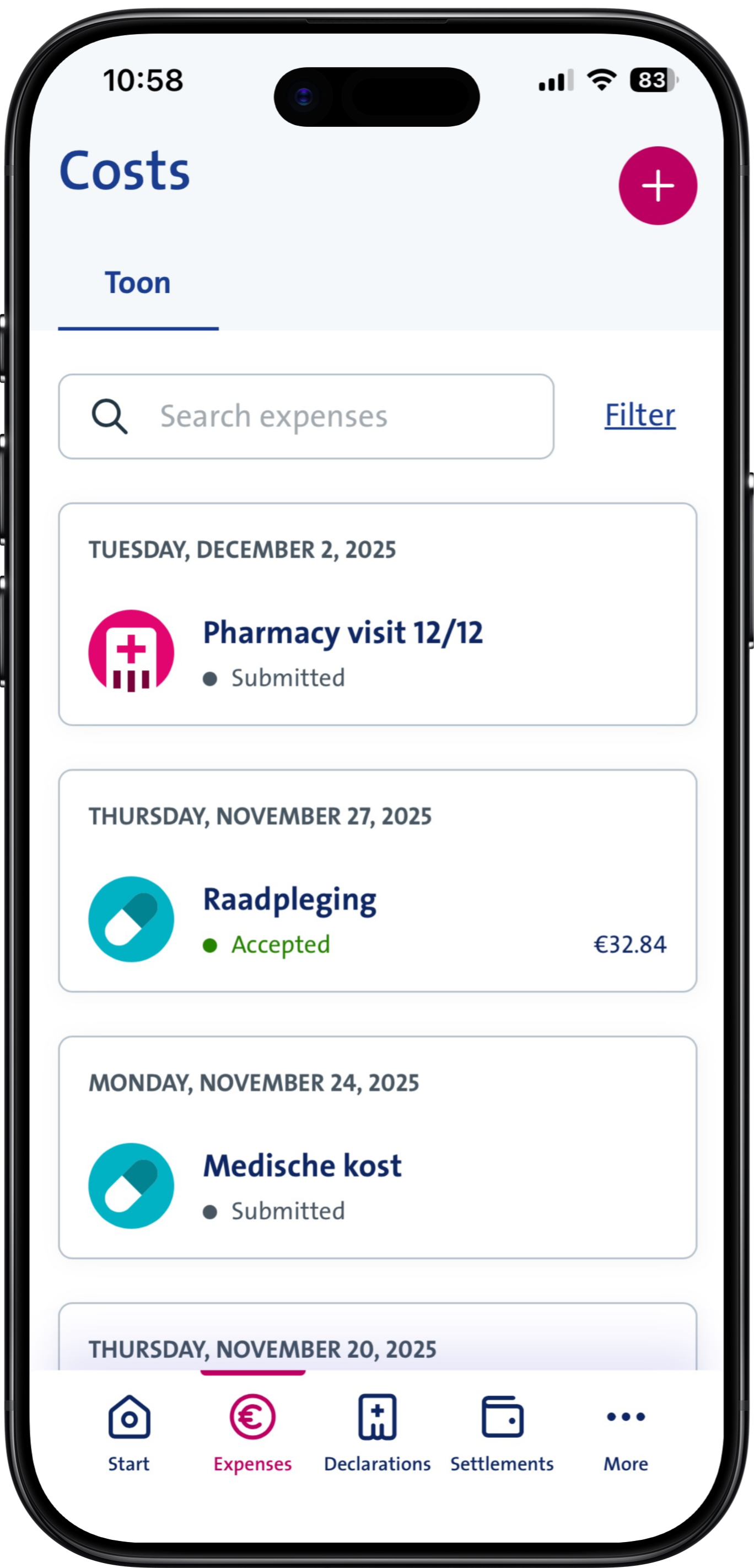Open the Filter link

click(x=640, y=415)
